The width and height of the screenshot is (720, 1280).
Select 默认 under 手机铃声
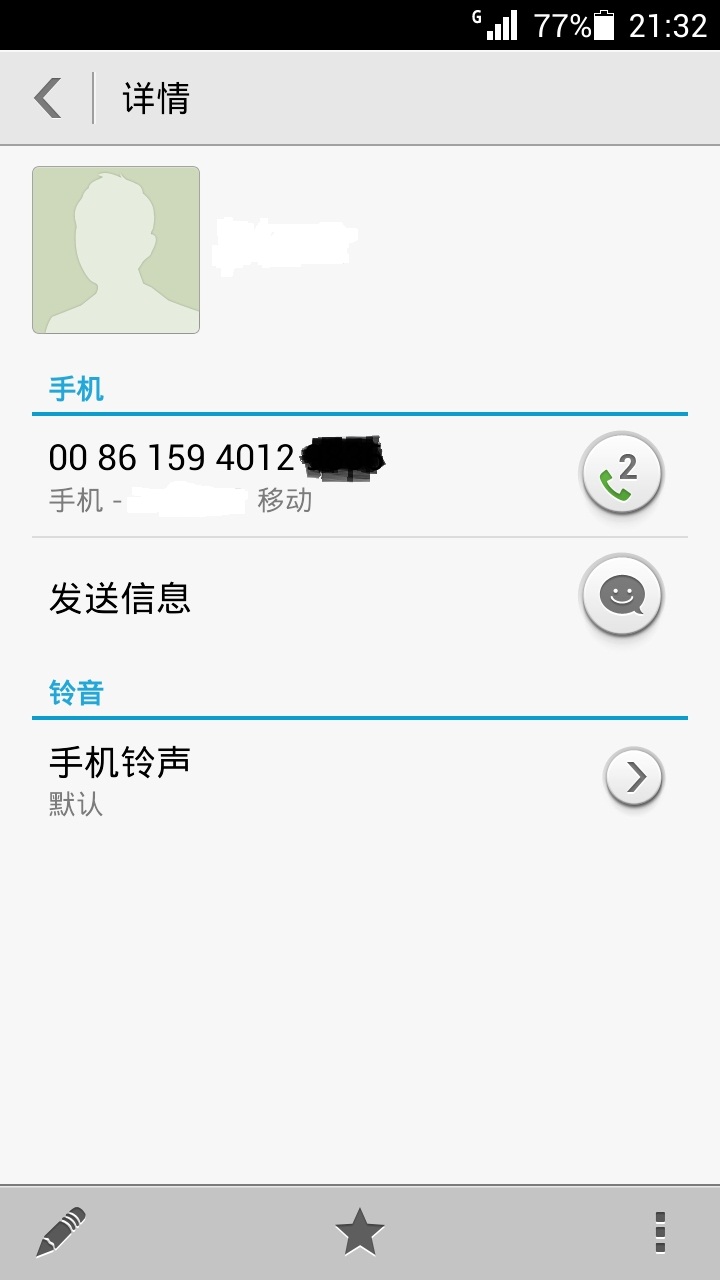click(x=75, y=804)
